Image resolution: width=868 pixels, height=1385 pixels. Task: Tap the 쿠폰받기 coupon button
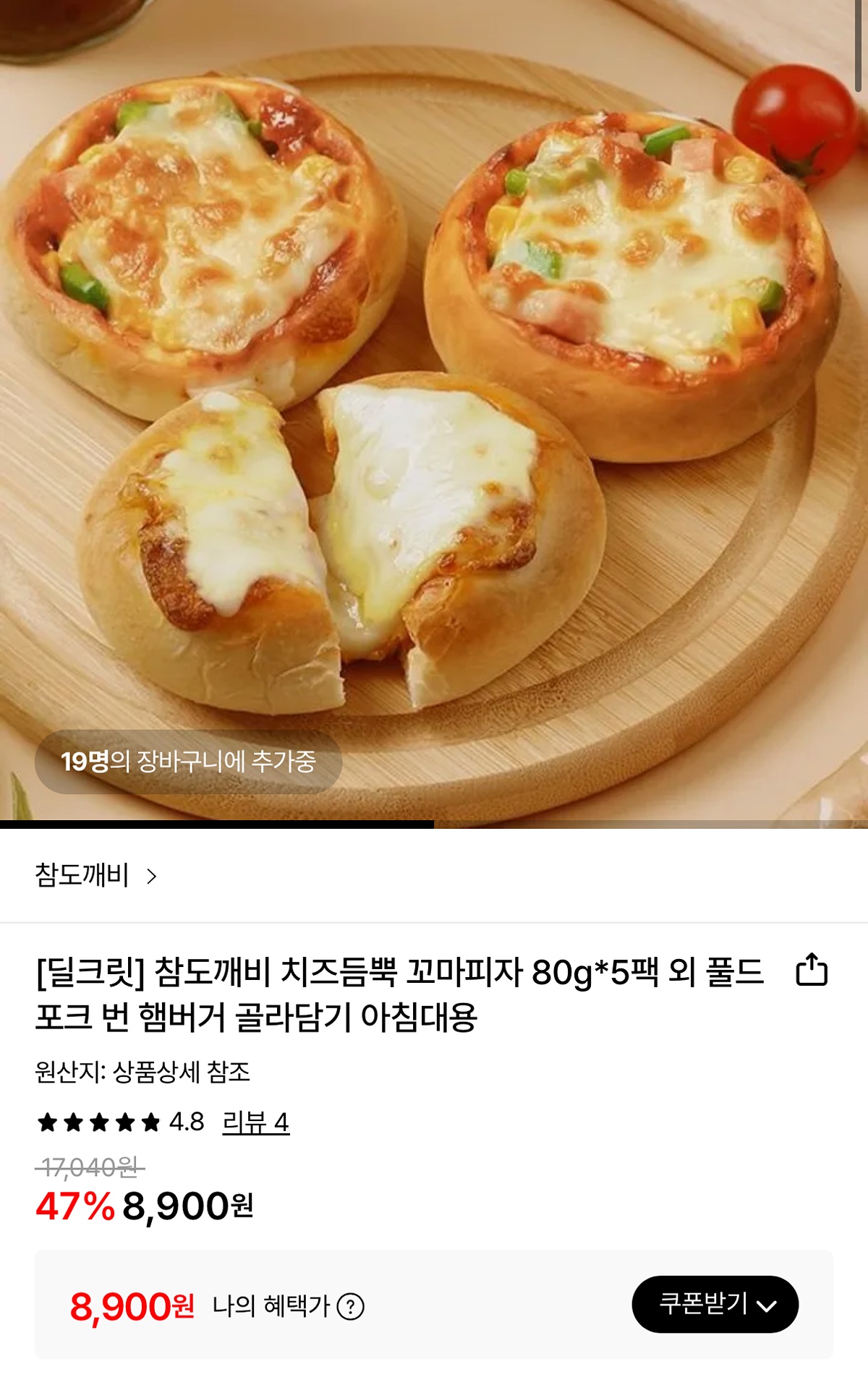tap(715, 1304)
